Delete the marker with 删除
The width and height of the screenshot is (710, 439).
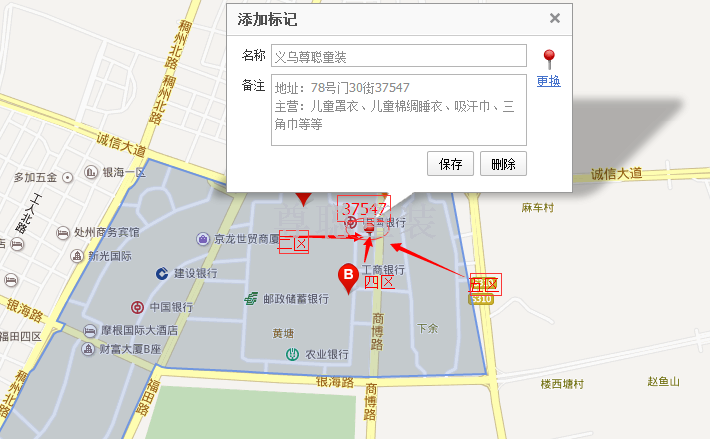coord(502,164)
